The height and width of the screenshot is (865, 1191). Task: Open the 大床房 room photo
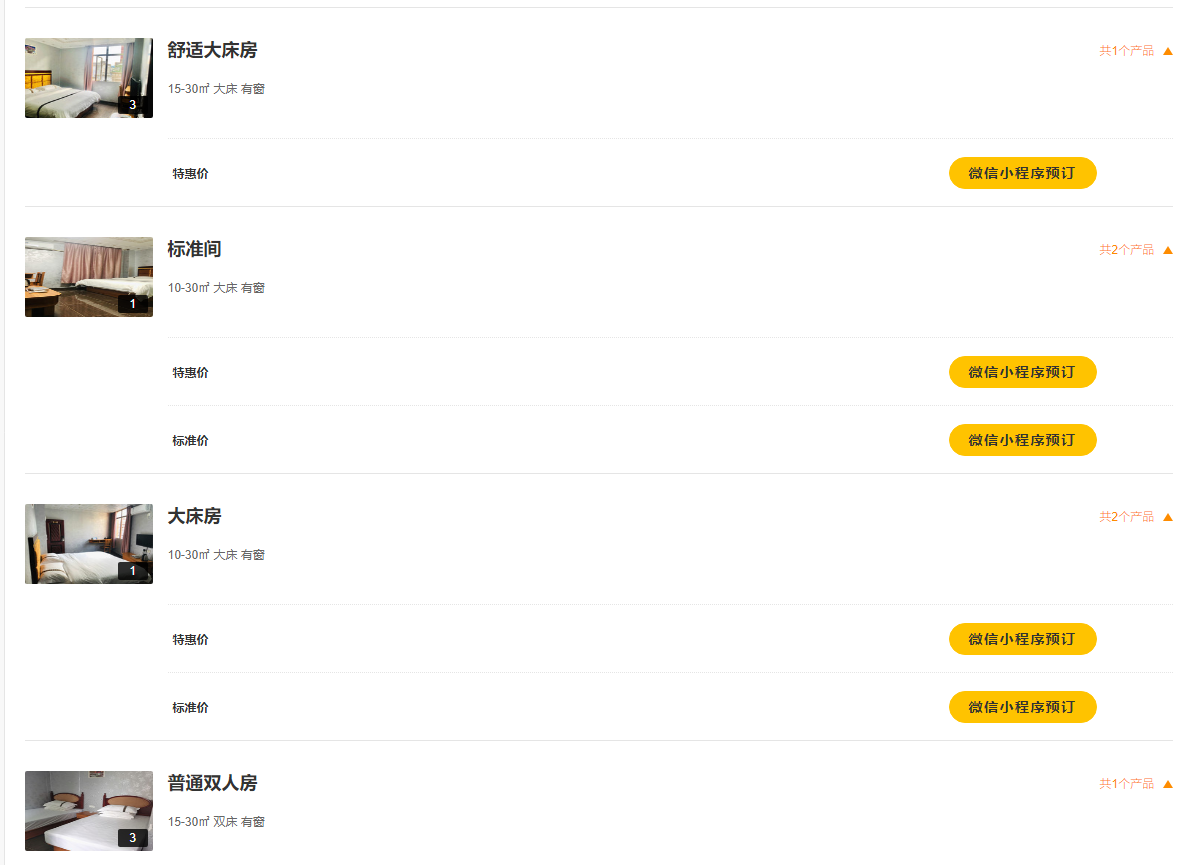pos(89,544)
